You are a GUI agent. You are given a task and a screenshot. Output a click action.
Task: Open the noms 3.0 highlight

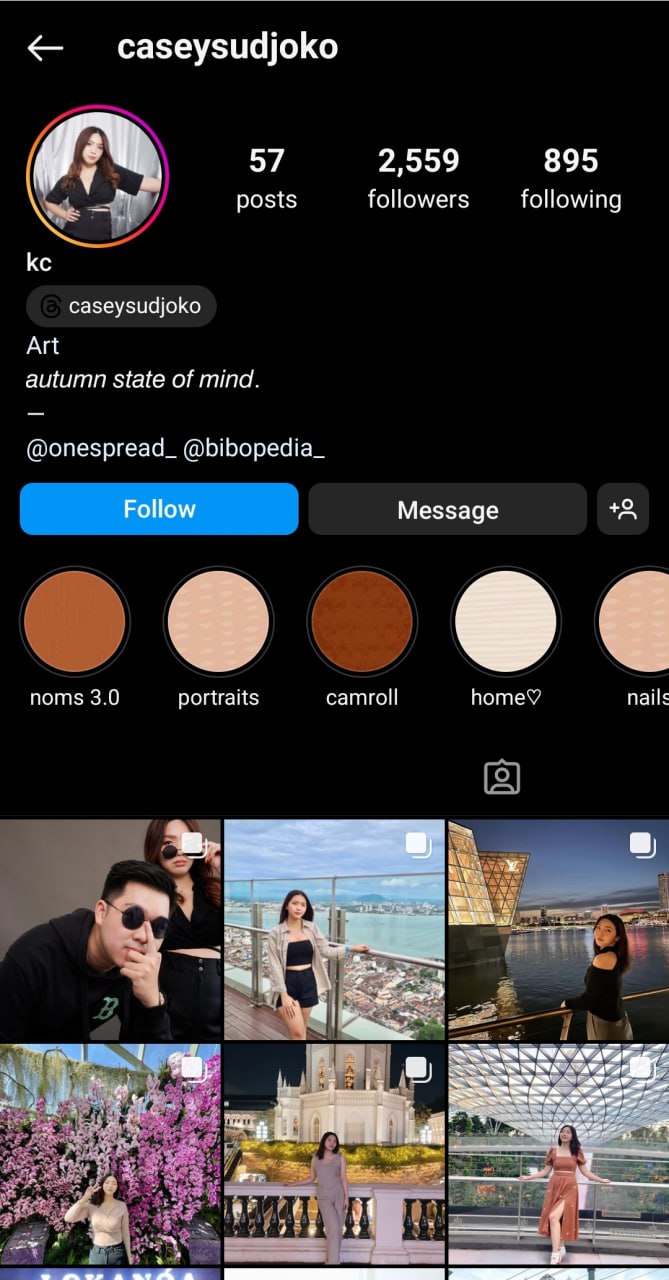coord(74,622)
